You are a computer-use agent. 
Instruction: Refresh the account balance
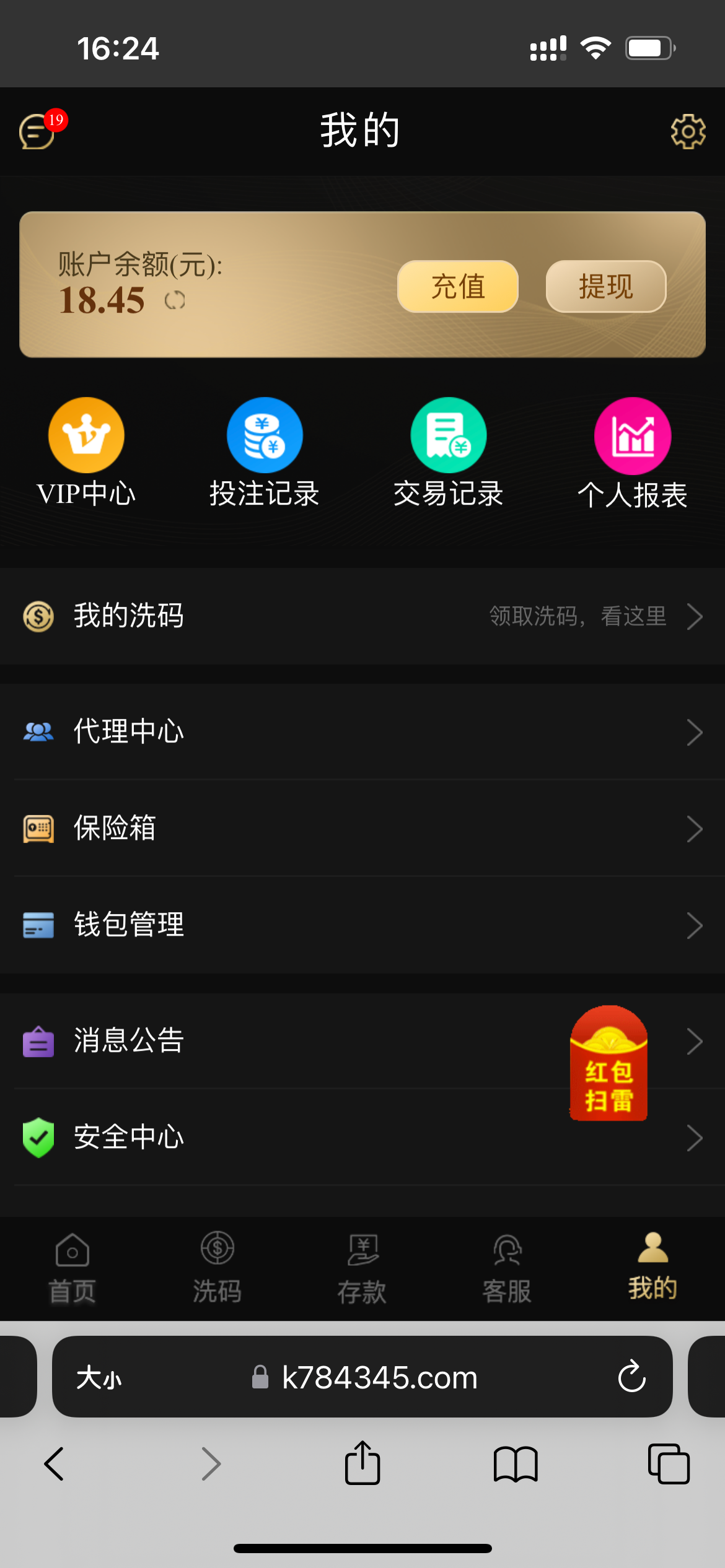pyautogui.click(x=175, y=301)
